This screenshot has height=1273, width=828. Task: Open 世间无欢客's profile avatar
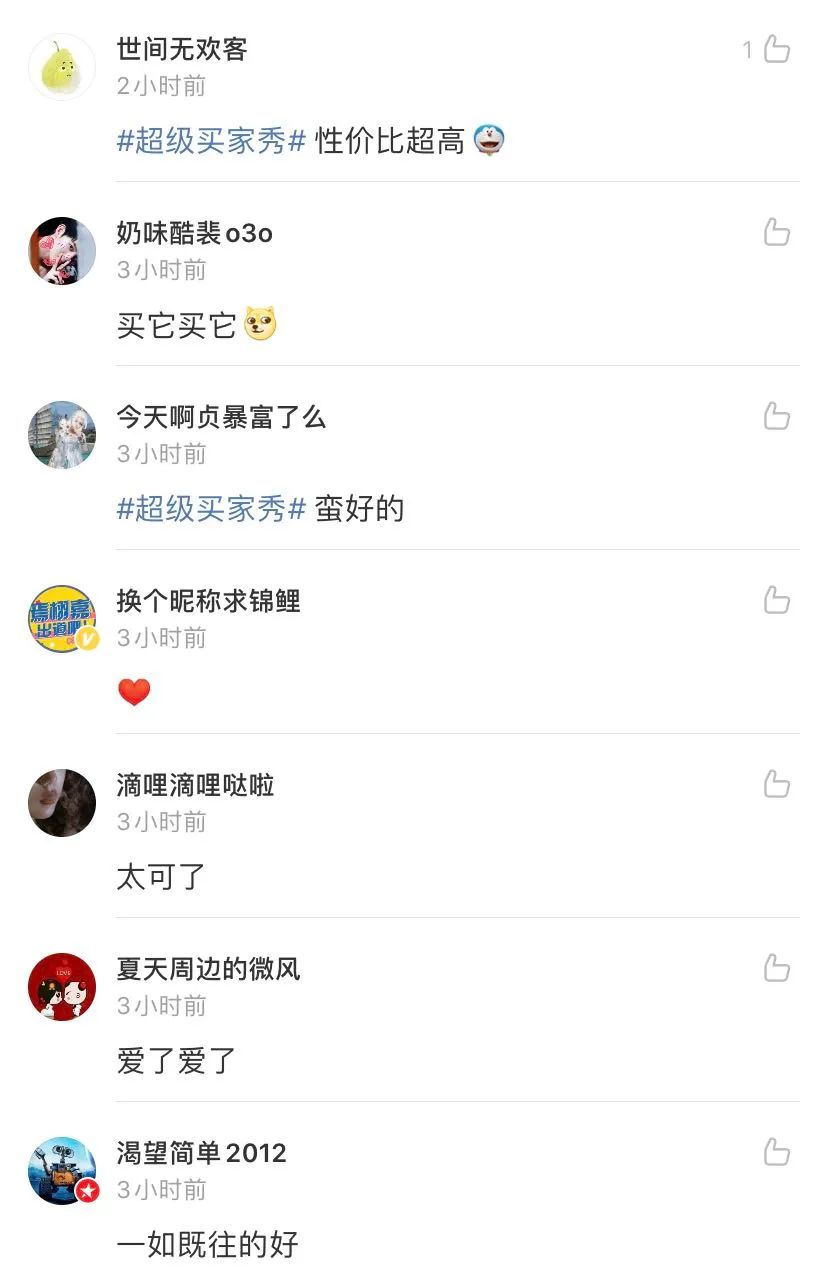tap(62, 67)
